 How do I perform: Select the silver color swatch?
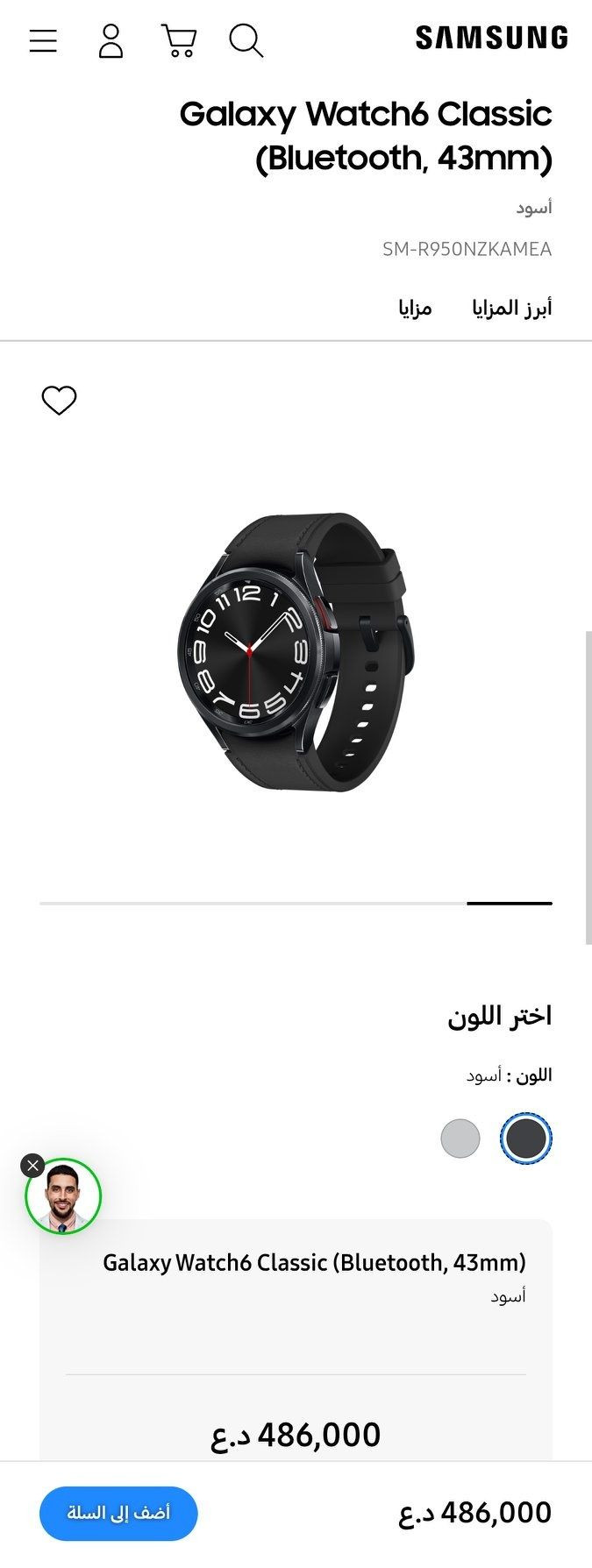point(460,1139)
